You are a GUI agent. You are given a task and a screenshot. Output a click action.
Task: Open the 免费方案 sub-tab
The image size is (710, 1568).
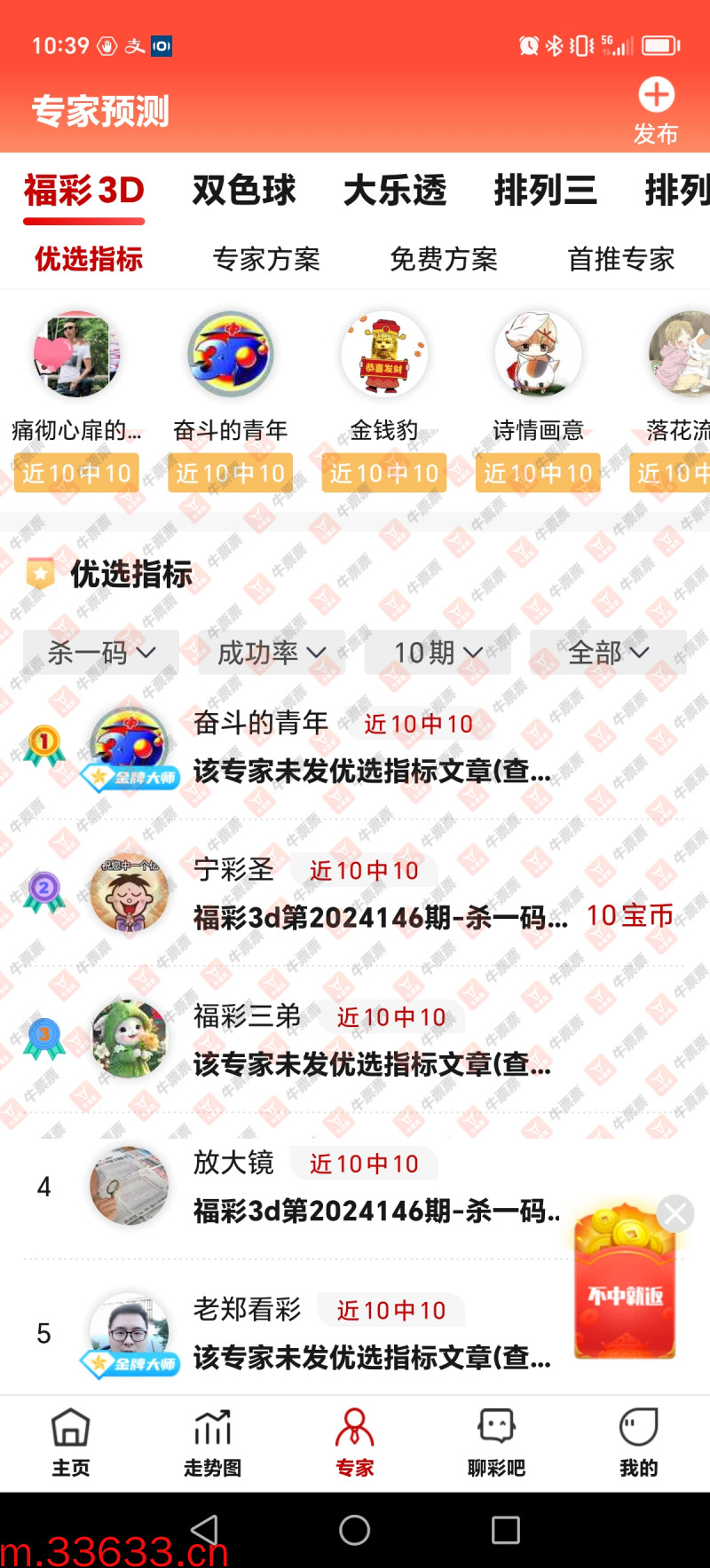[x=444, y=259]
